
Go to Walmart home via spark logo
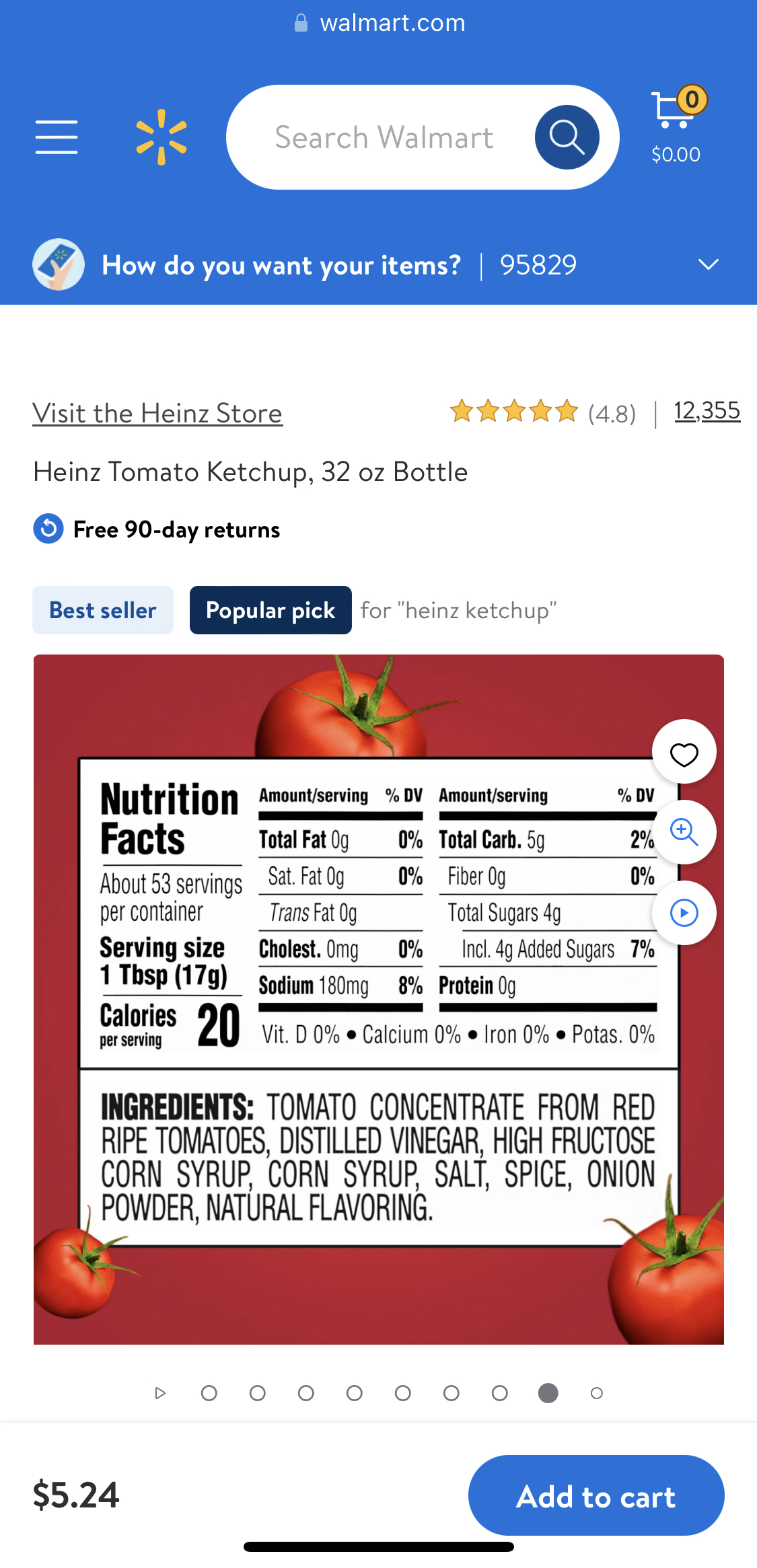[x=161, y=137]
